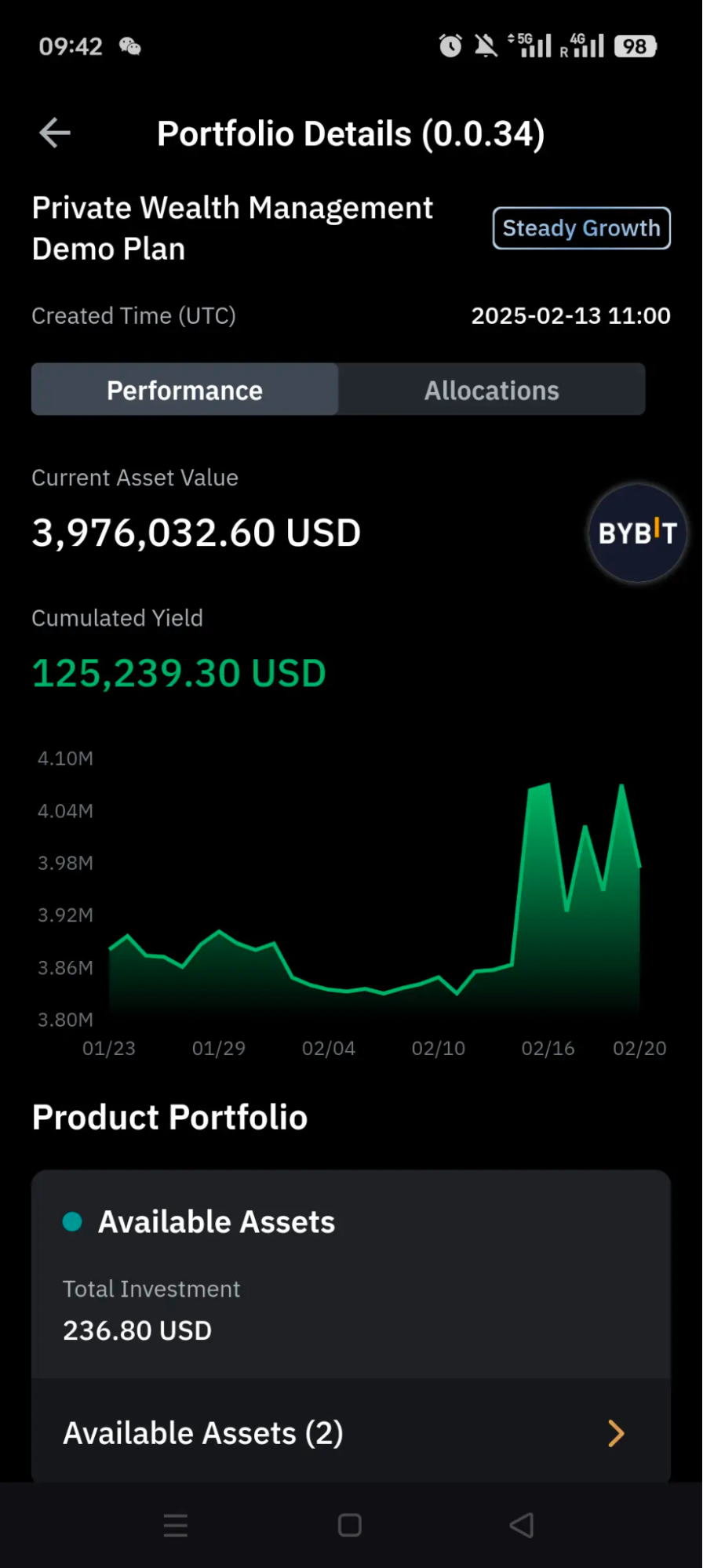
Task: Go back using the top-left arrow
Action: pyautogui.click(x=55, y=133)
